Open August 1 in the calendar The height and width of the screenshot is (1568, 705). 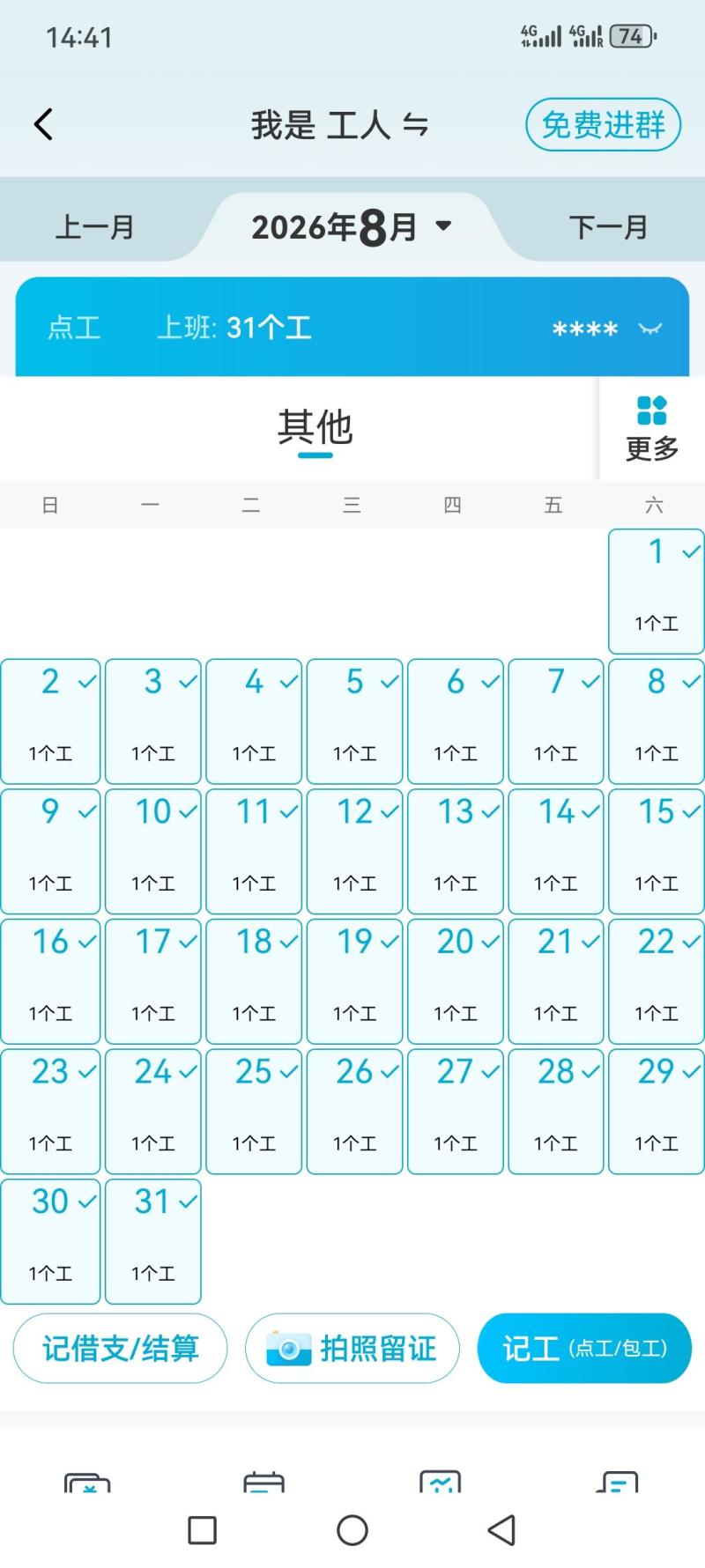pyautogui.click(x=657, y=591)
